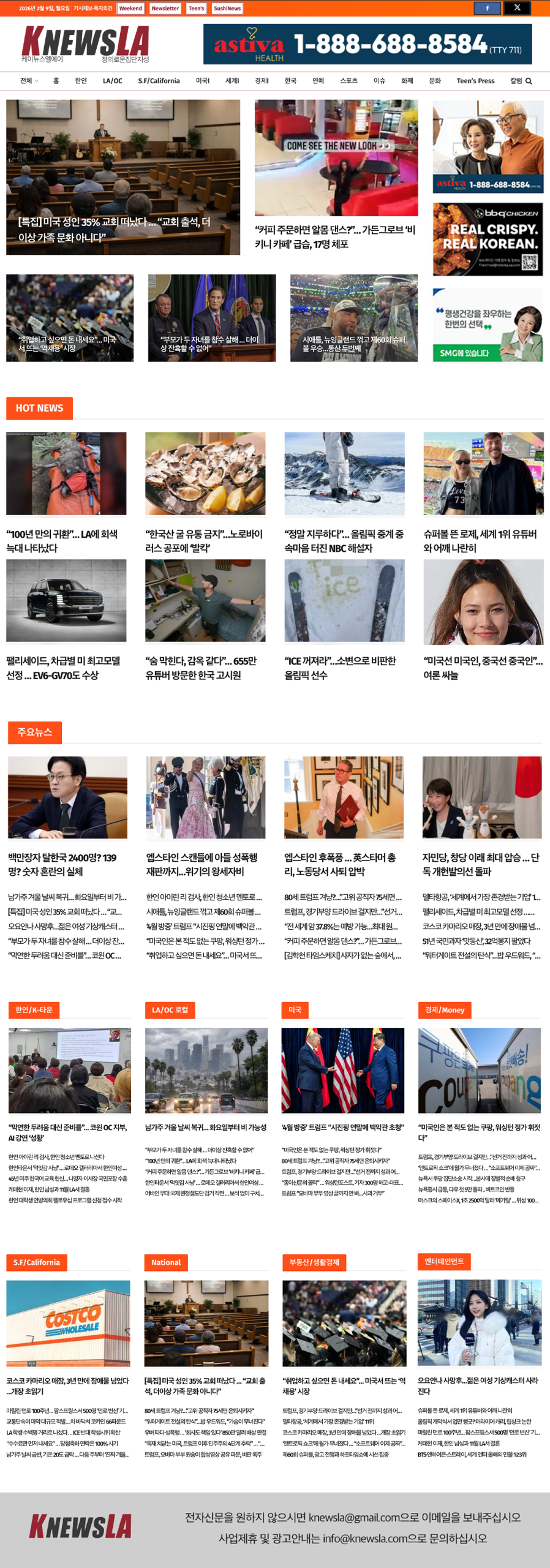Select the S.F/California menu item

pyautogui.click(x=159, y=81)
